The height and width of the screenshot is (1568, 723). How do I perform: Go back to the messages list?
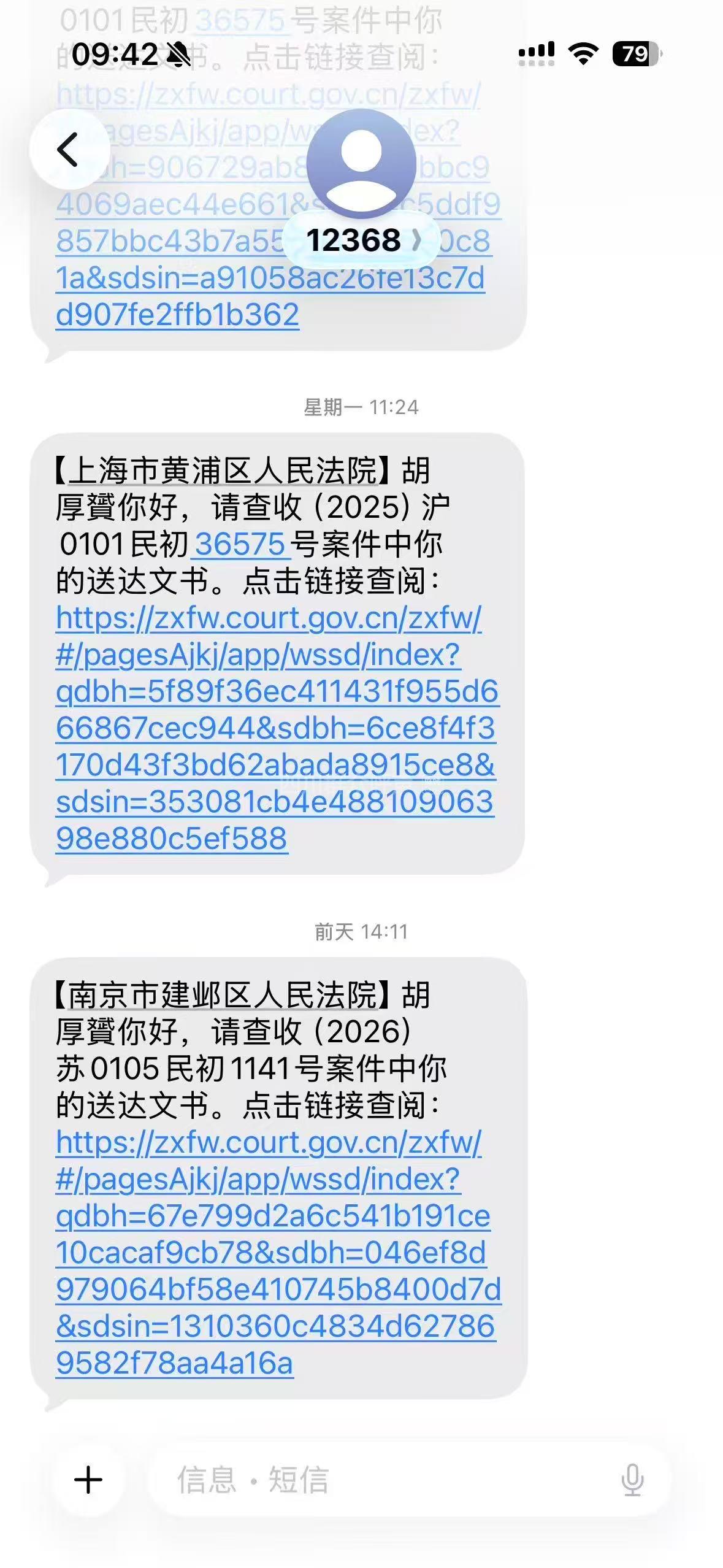pos(69,149)
